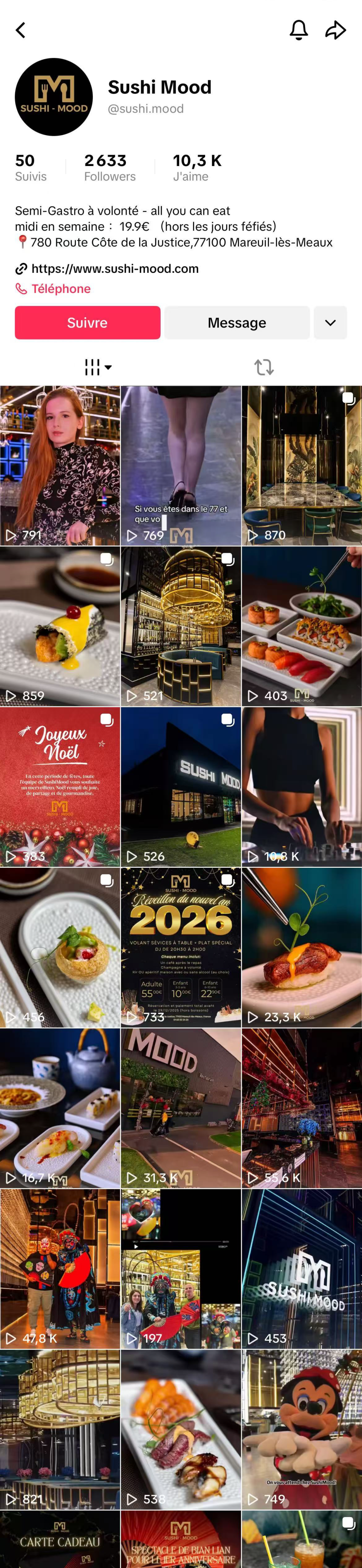Open the Joyeux Noël post
362x1568 pixels.
[60, 786]
